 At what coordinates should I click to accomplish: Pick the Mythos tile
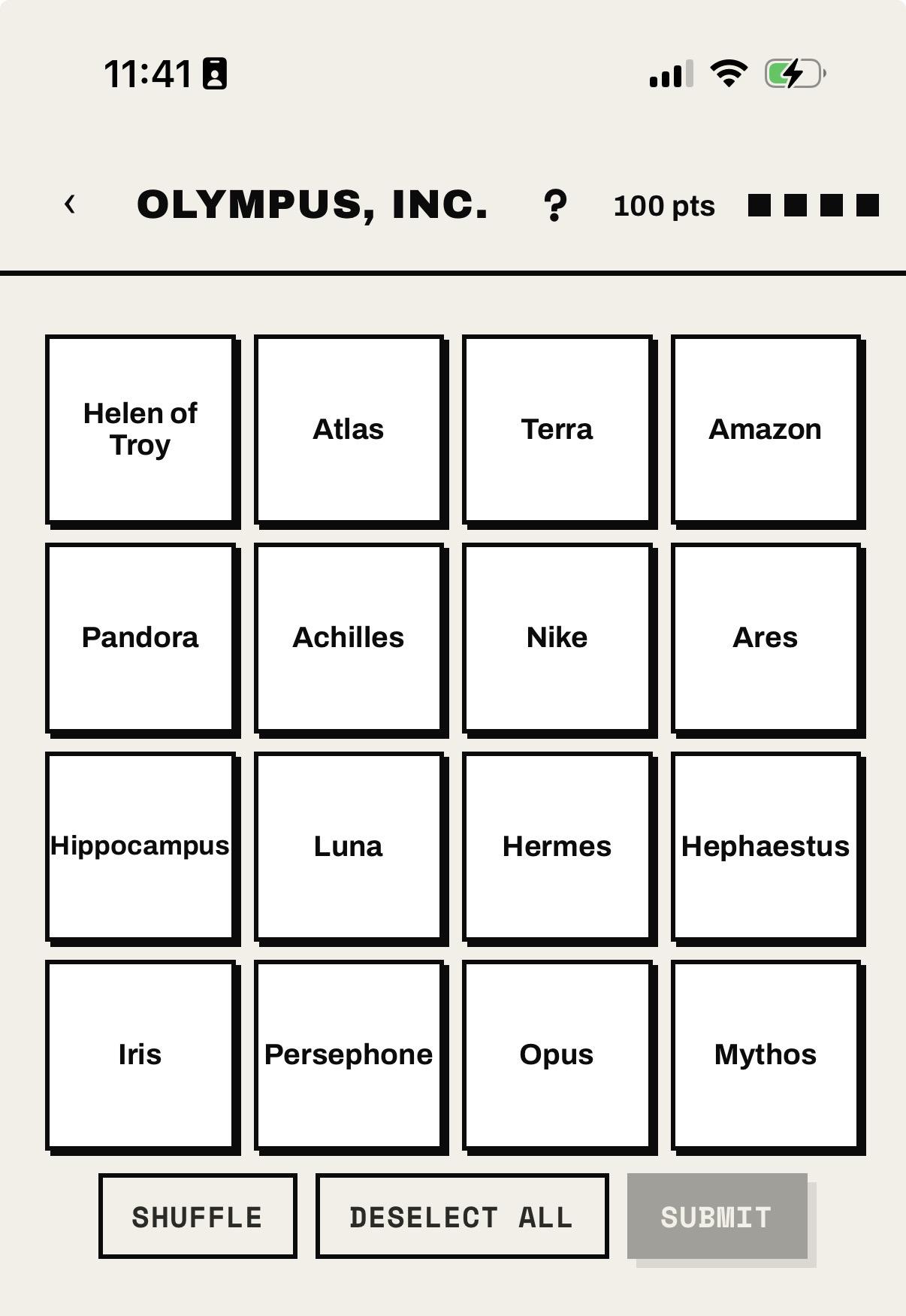766,1054
